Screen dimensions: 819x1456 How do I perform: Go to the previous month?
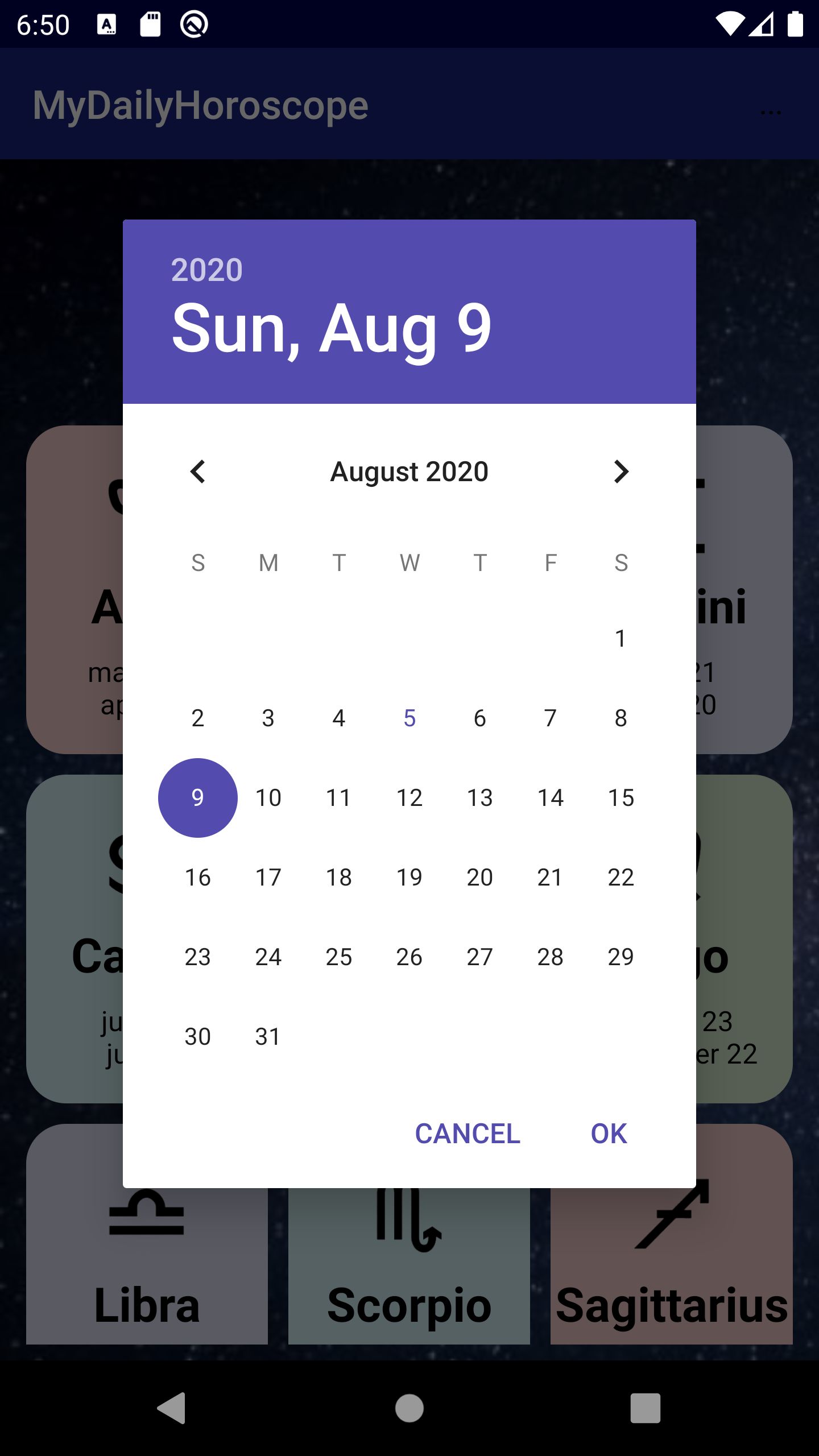197,471
